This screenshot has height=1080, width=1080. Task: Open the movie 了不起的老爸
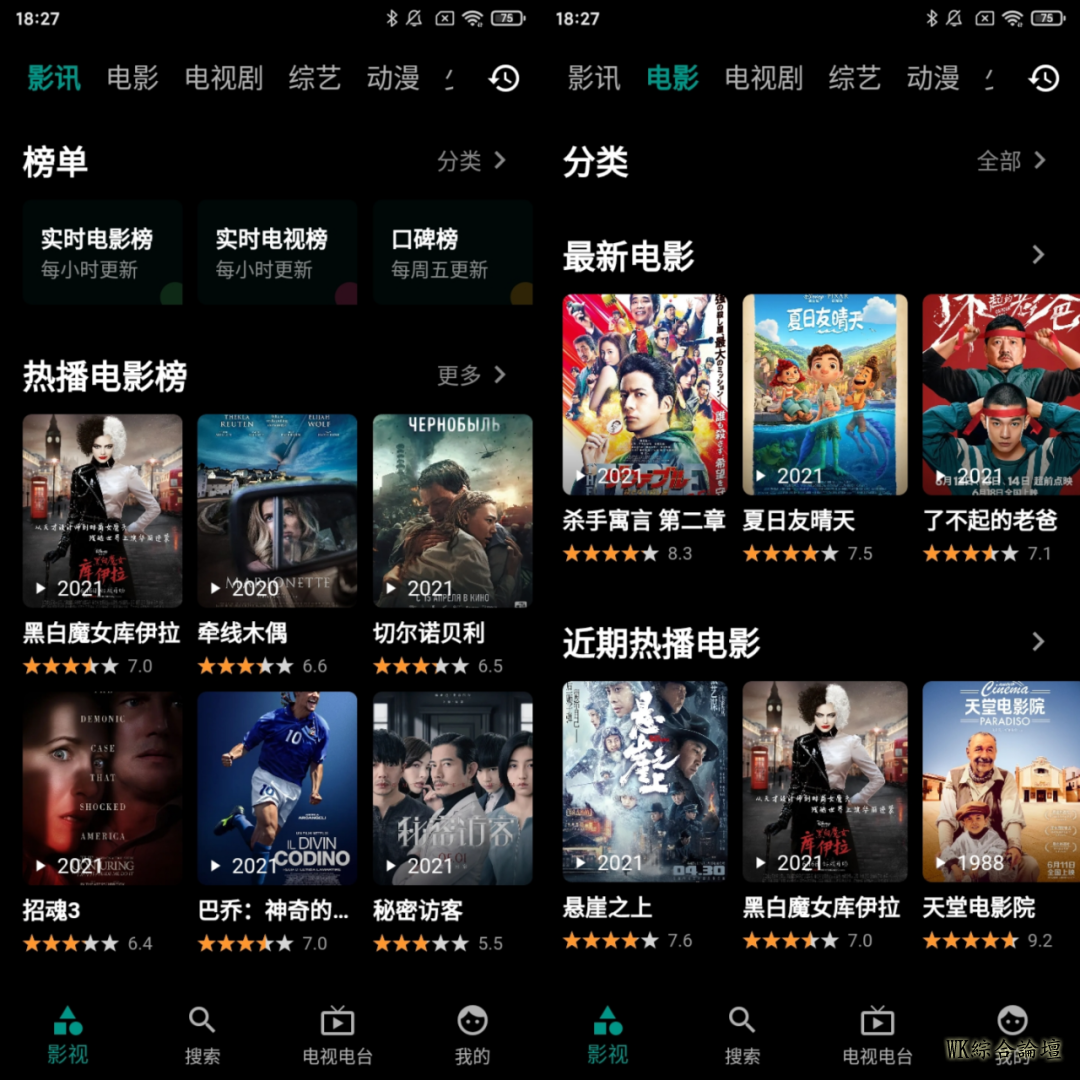(x=1000, y=395)
